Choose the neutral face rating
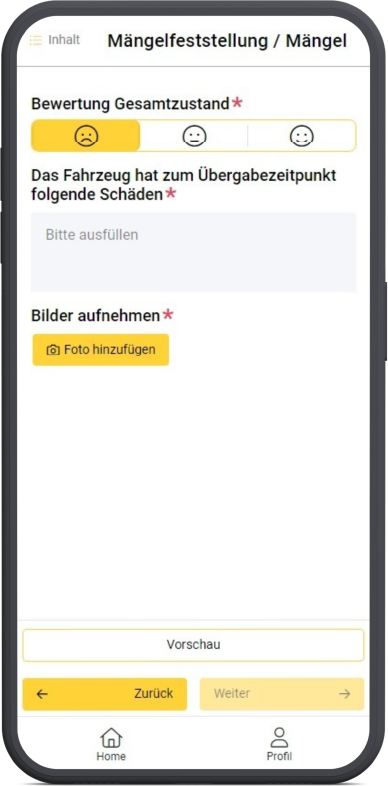Viewport: 388px width, 786px height. [x=194, y=135]
